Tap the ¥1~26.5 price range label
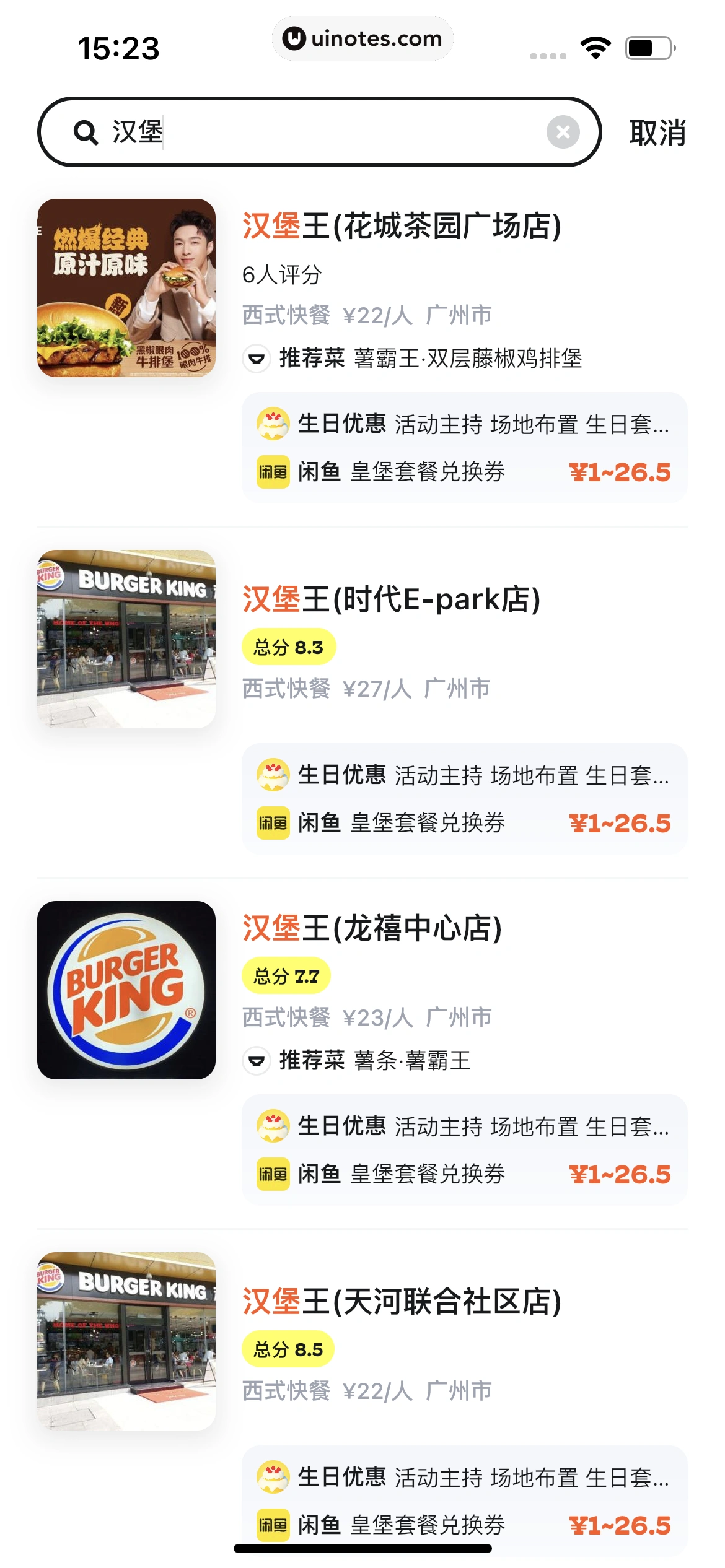725x1568 pixels. (622, 471)
